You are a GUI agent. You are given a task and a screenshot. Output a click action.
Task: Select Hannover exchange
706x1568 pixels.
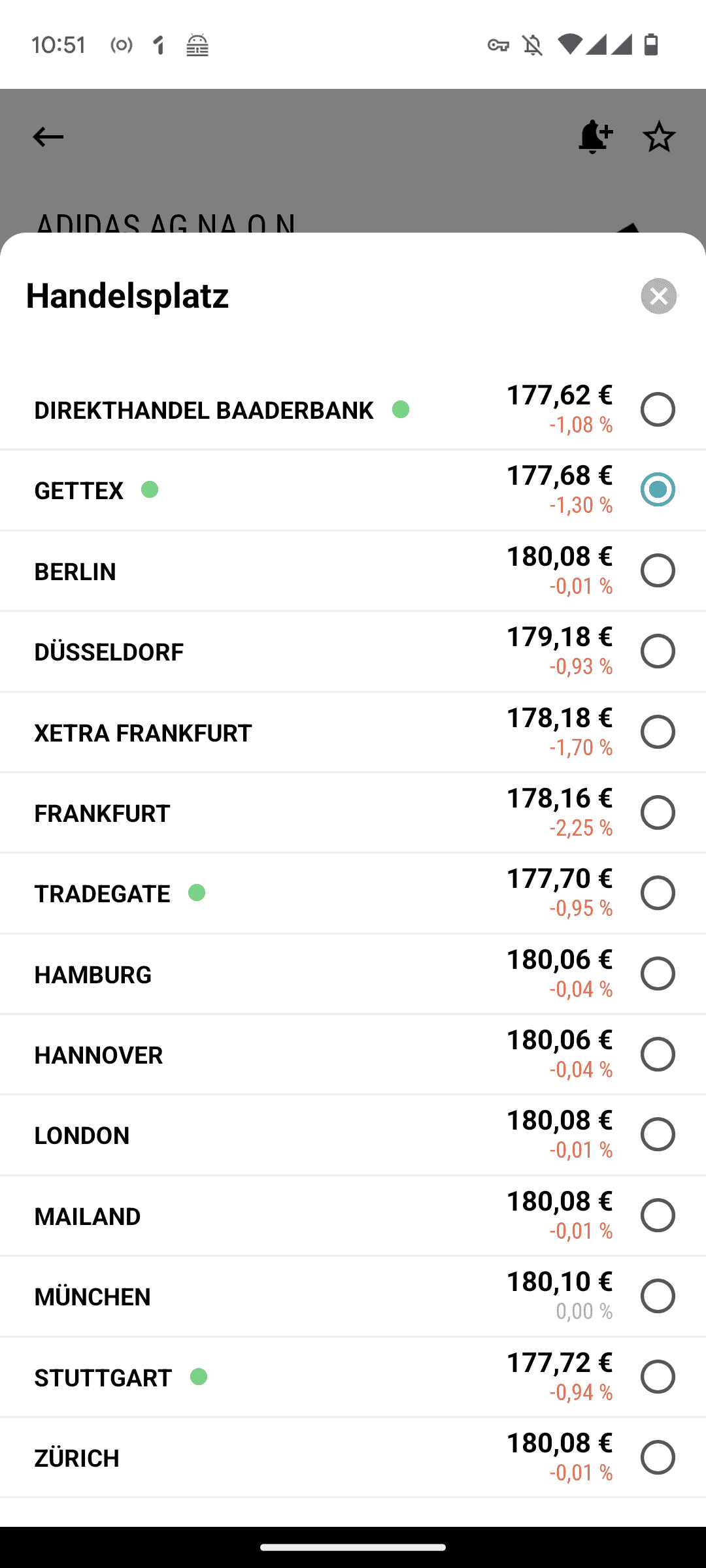coord(353,1054)
